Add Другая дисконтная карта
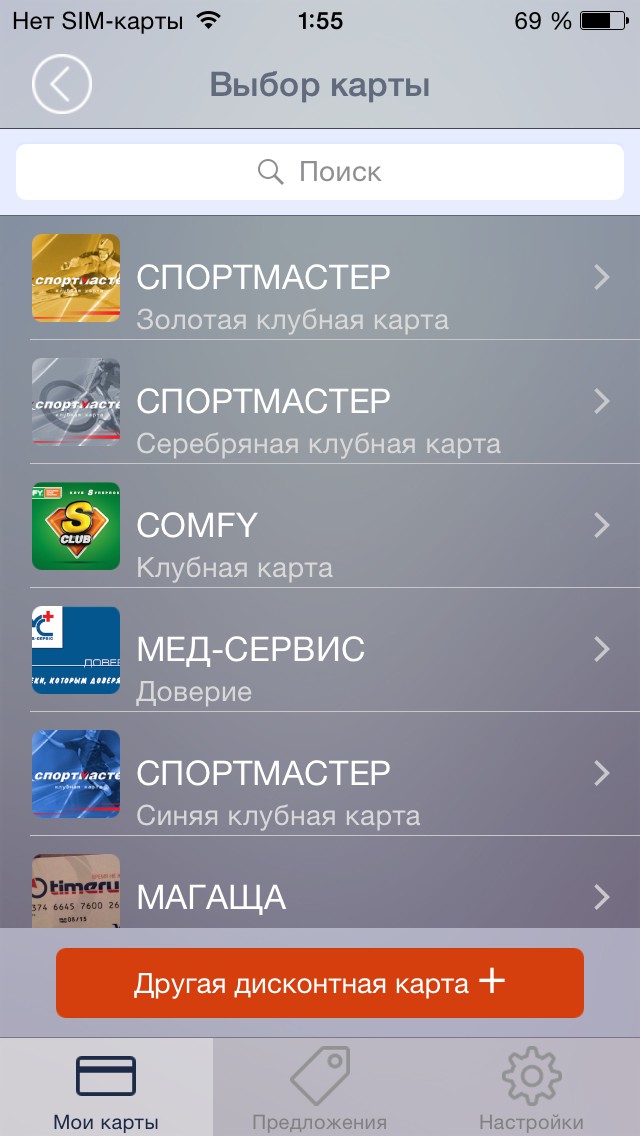The image size is (640, 1136). click(x=320, y=983)
